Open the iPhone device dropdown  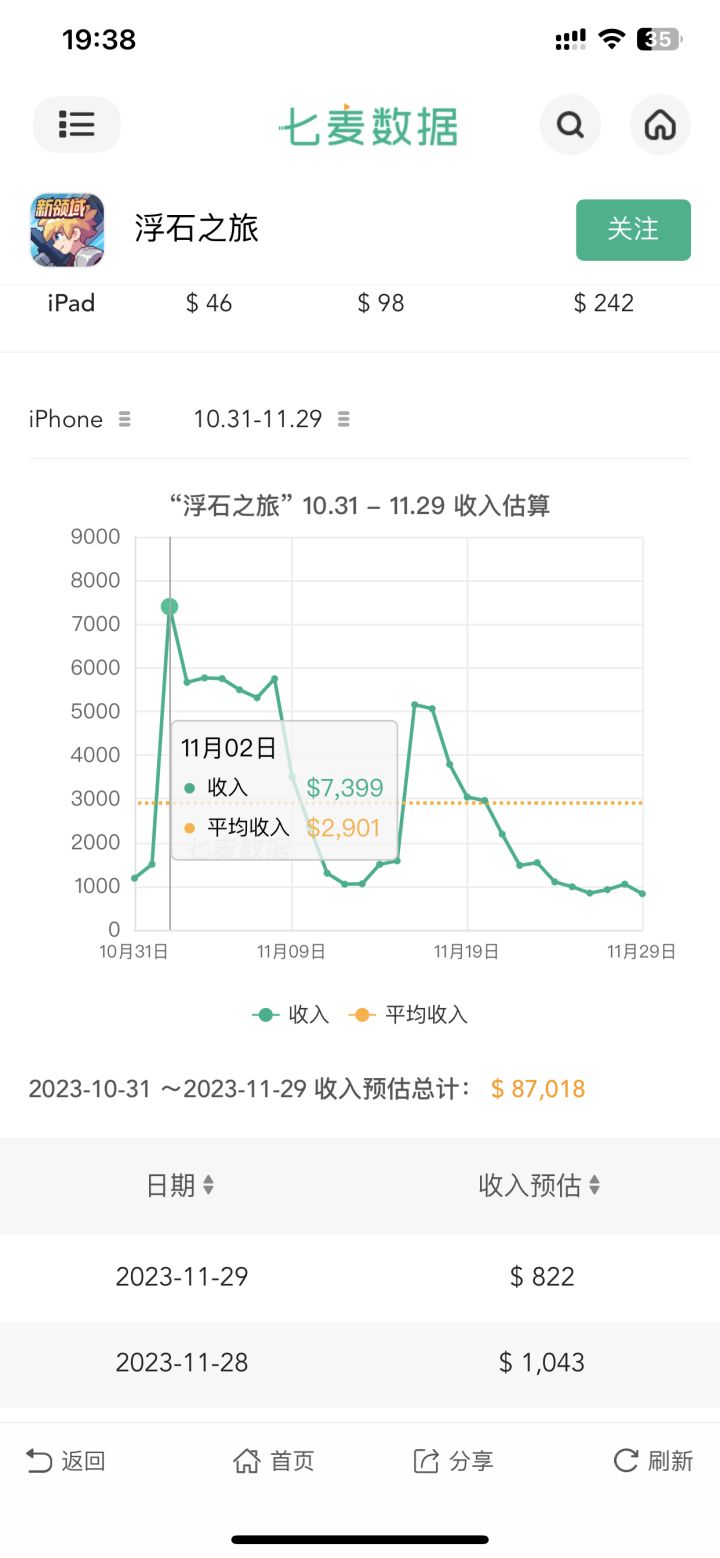pyautogui.click(x=80, y=419)
